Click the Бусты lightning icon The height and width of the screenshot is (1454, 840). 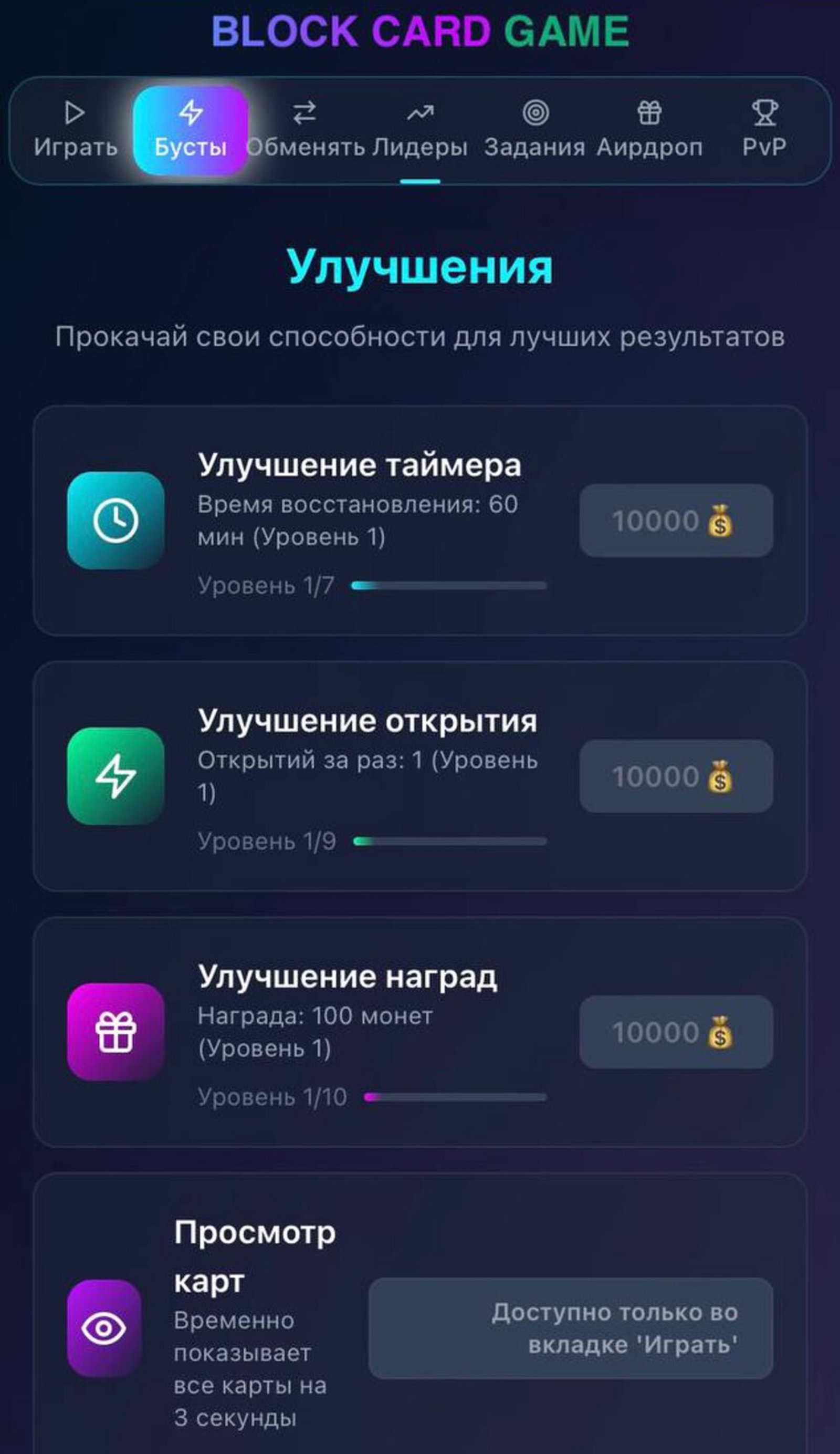pyautogui.click(x=190, y=113)
